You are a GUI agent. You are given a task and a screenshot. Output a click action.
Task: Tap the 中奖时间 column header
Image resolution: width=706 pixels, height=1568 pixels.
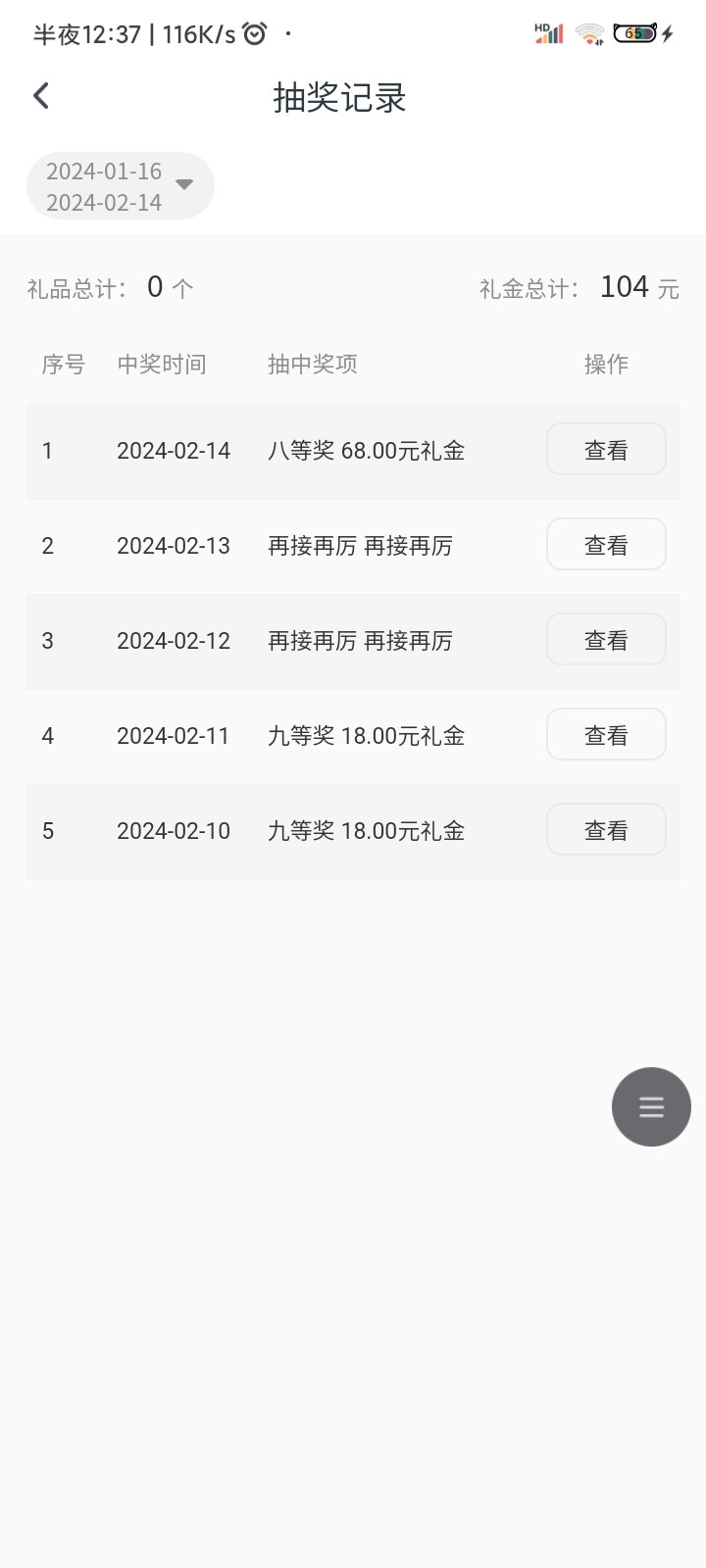[162, 364]
